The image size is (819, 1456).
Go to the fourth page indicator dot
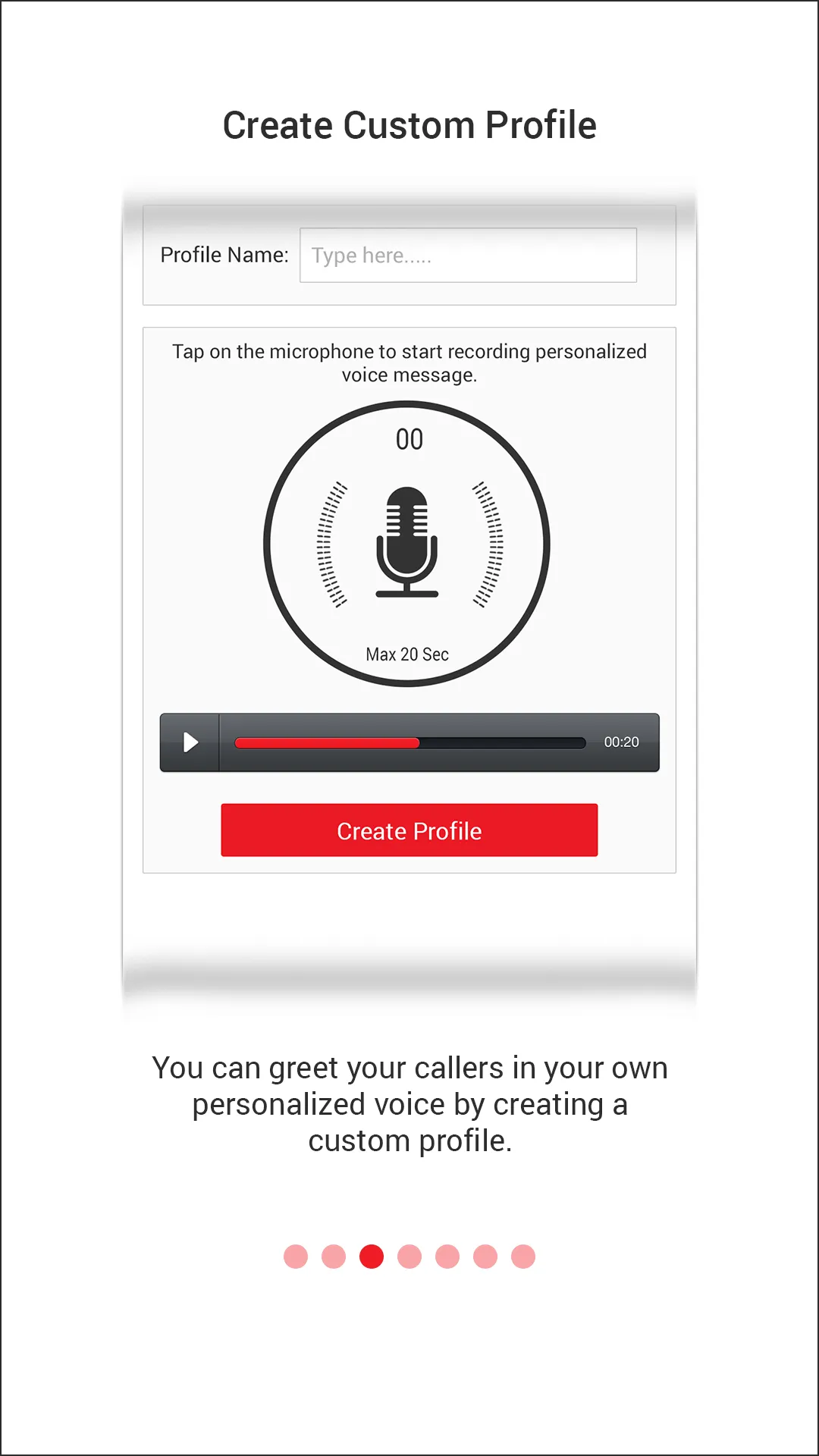coord(409,1257)
